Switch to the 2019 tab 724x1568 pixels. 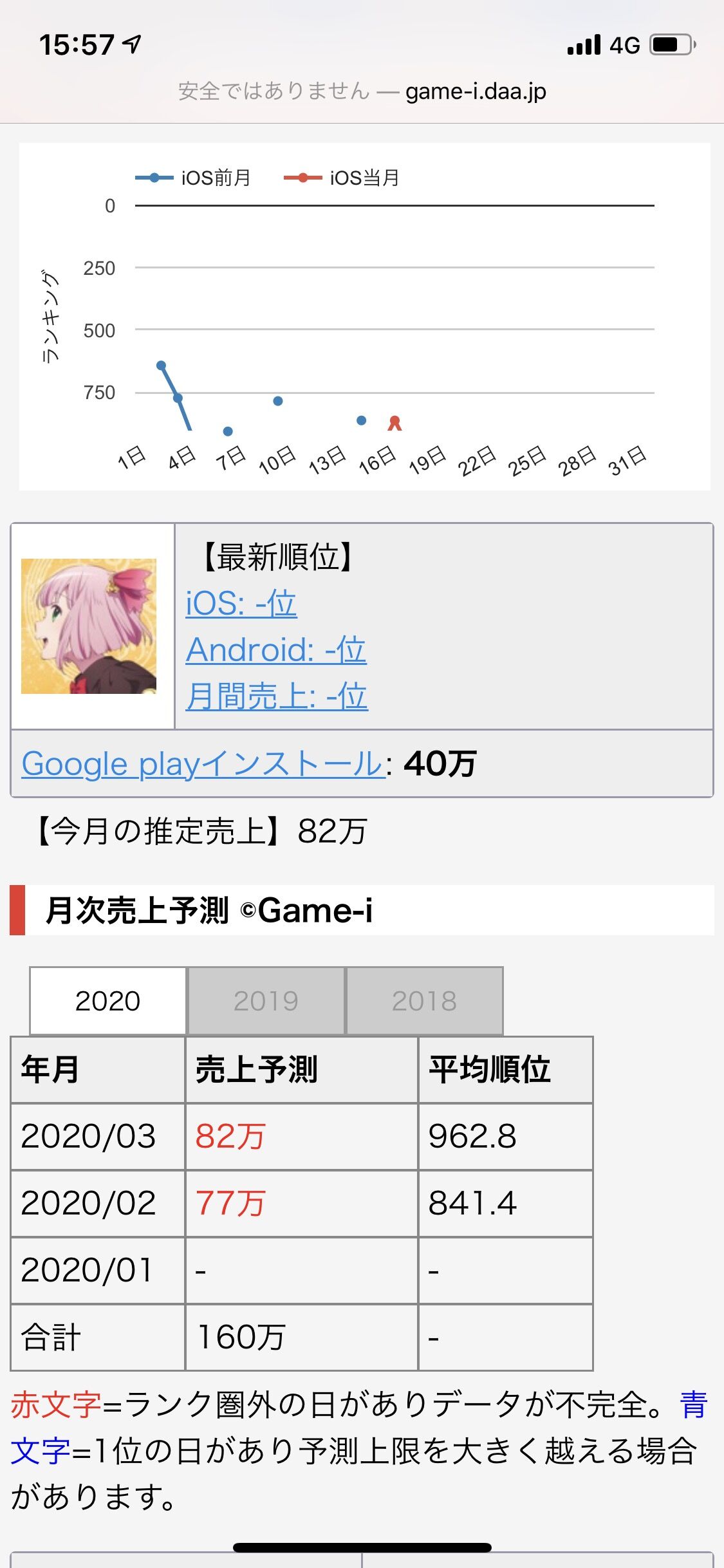click(265, 999)
